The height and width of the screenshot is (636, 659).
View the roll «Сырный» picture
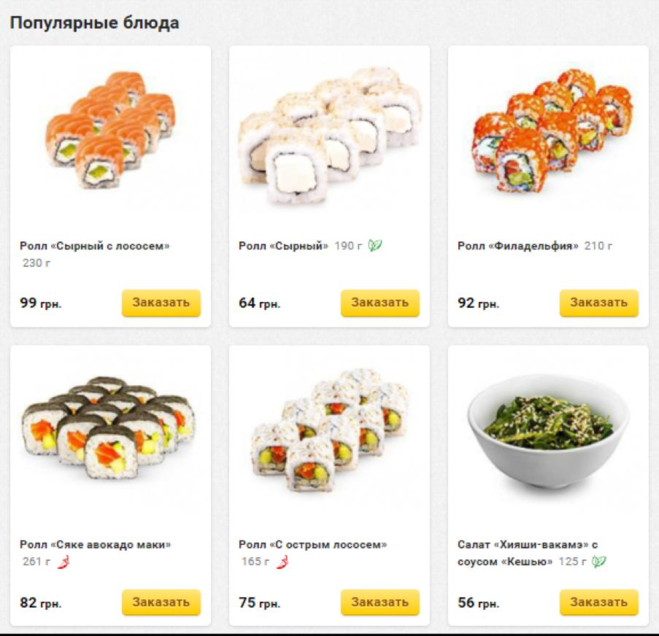(x=329, y=135)
